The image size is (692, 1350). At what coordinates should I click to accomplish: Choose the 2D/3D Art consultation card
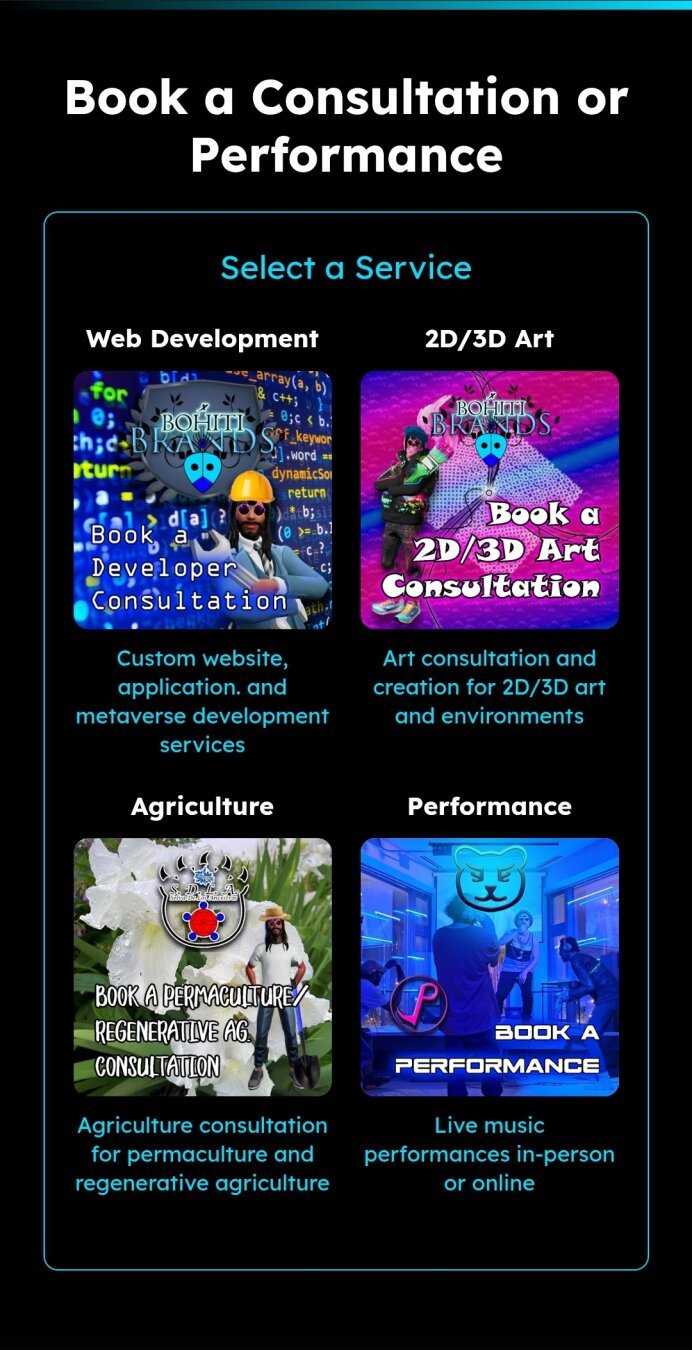click(x=489, y=500)
